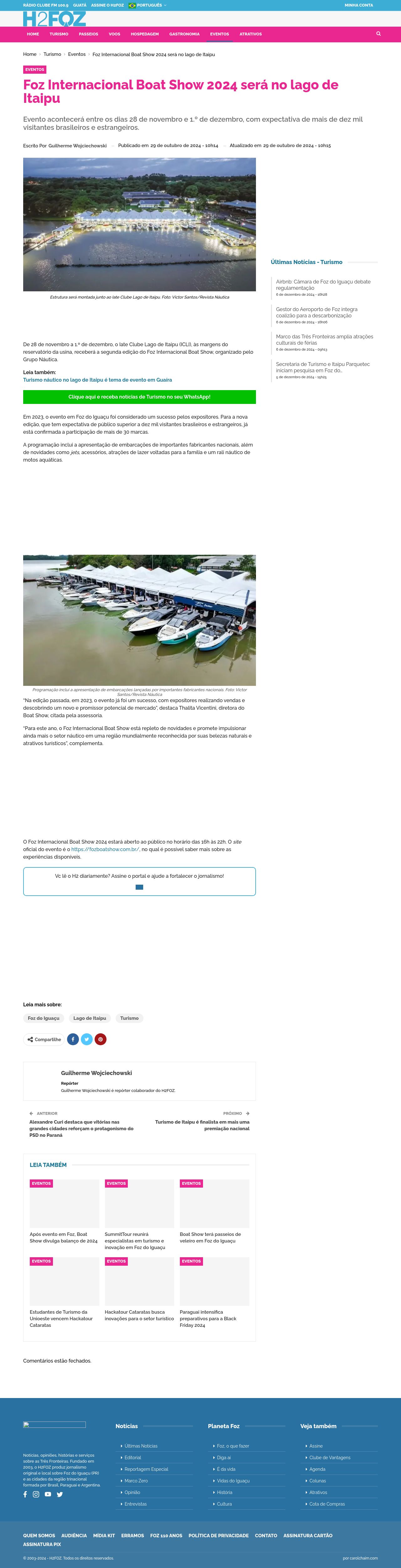The image size is (401, 1568).
Task: Open the Turismo navigation item
Action: click(59, 34)
